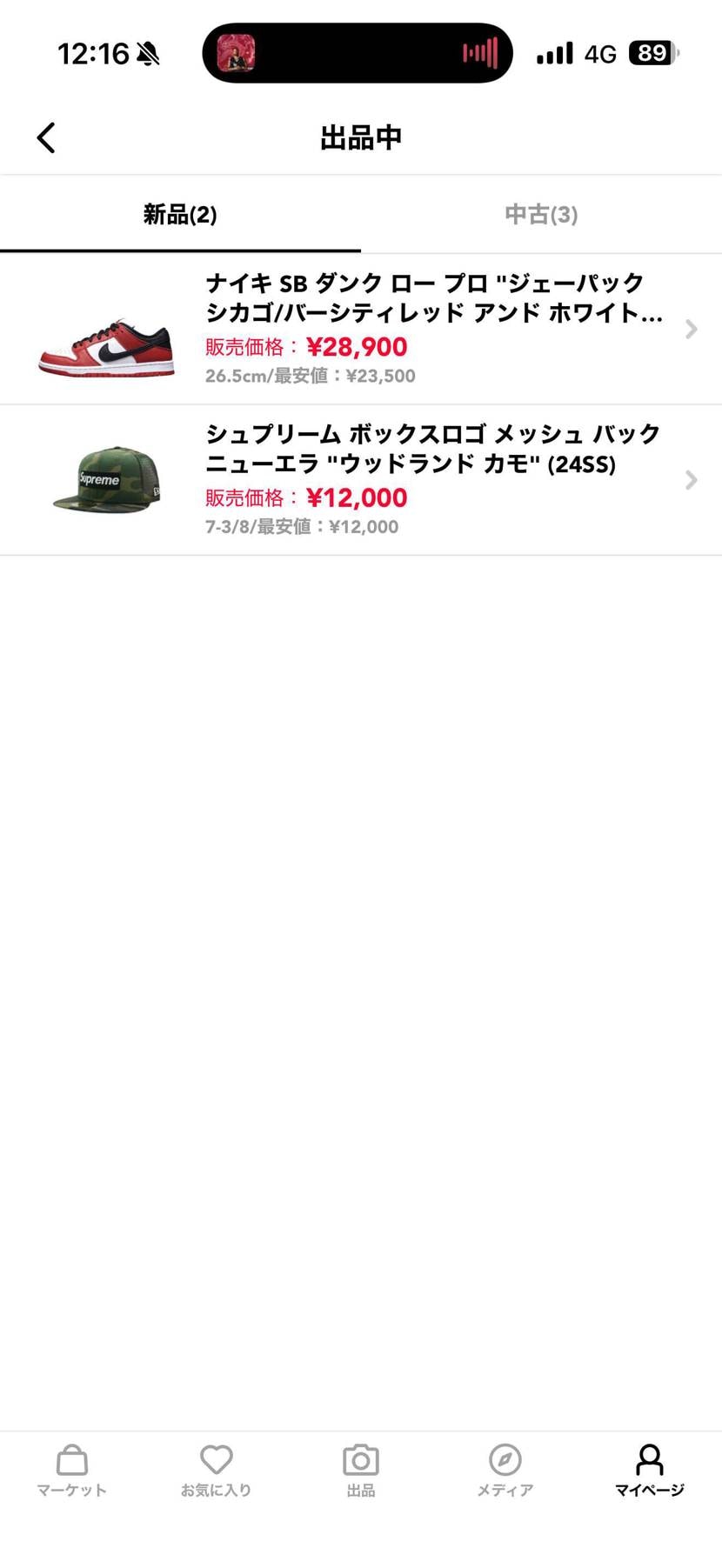Open the メディア compass icon
Screen dimensions: 722x1568
(505, 1470)
